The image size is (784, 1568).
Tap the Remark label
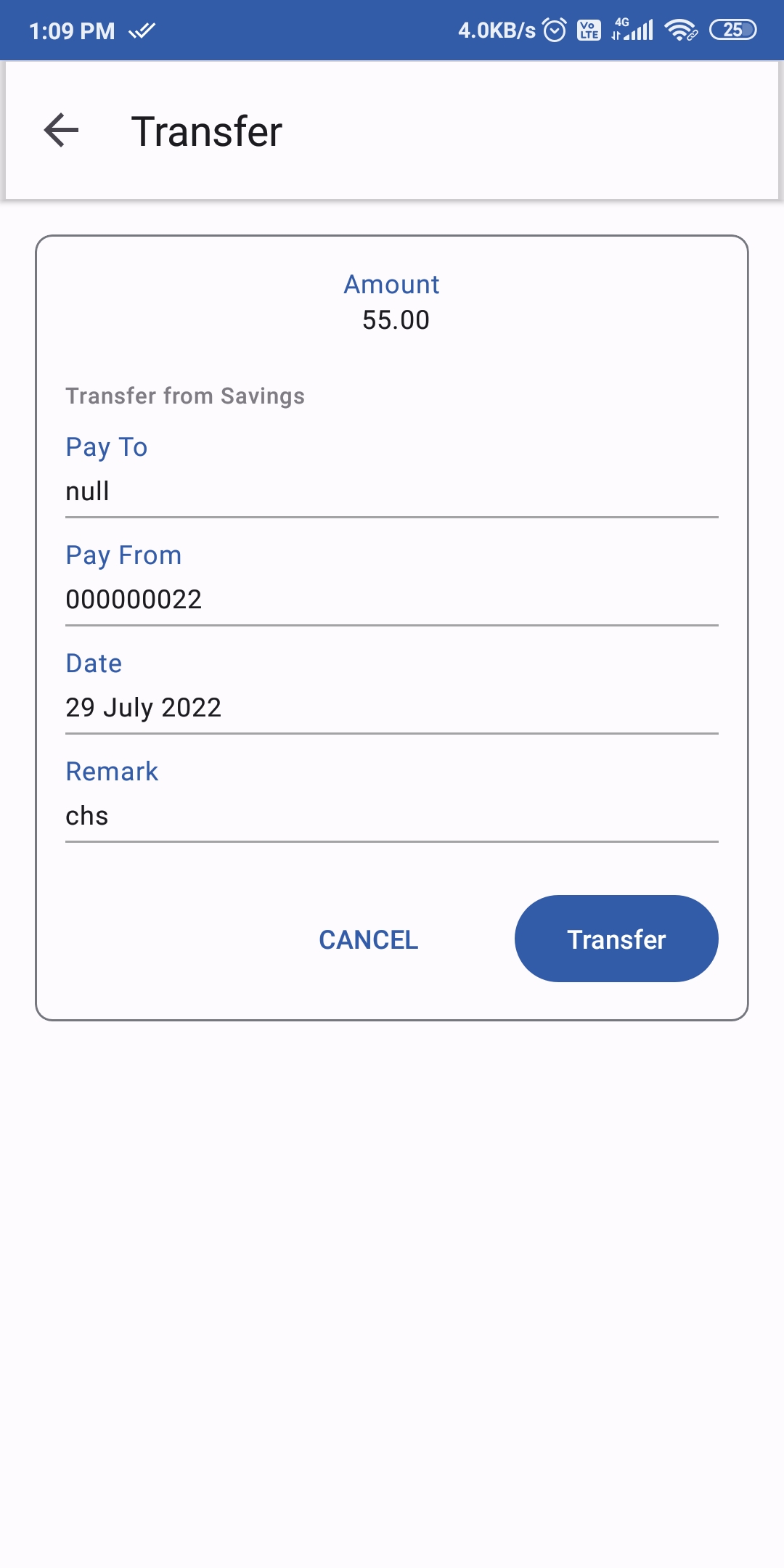(x=112, y=771)
